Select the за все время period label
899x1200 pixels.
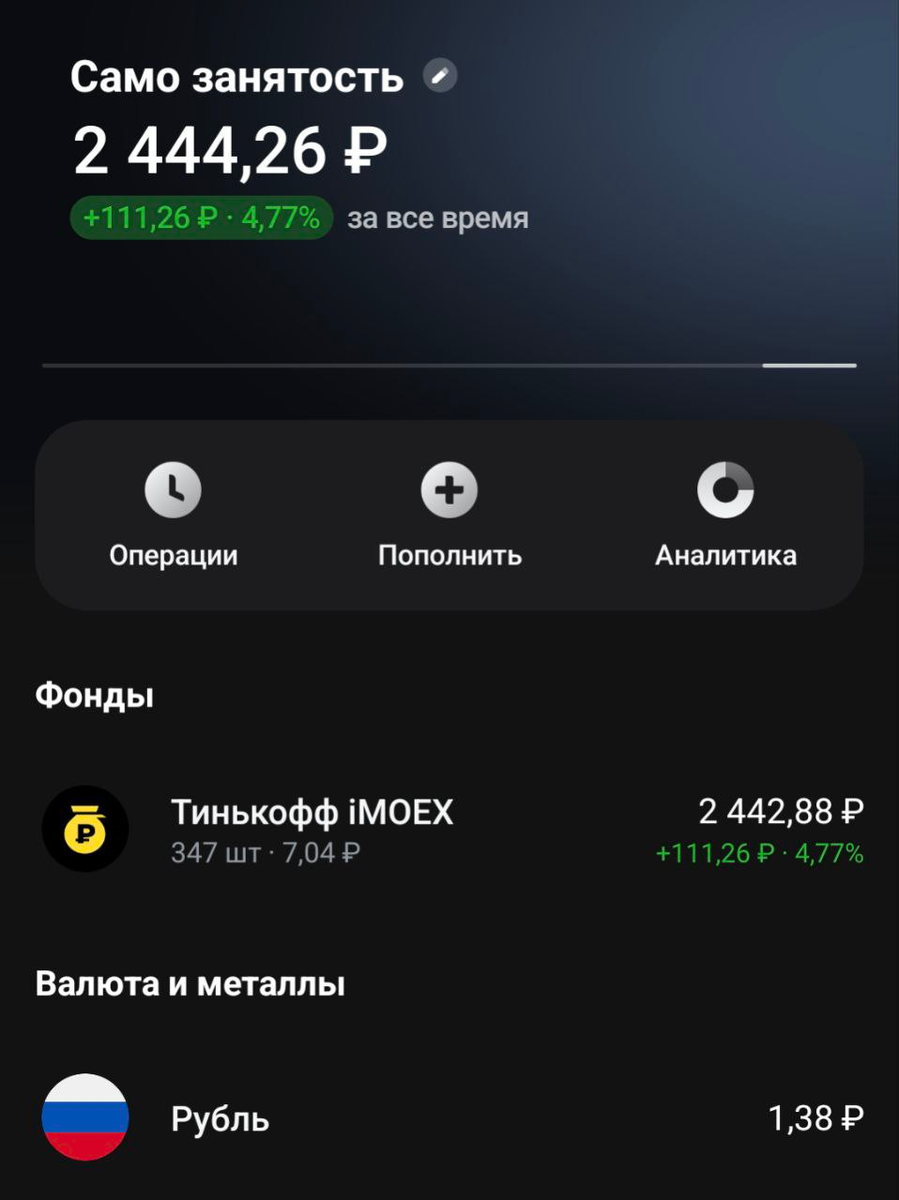437,218
